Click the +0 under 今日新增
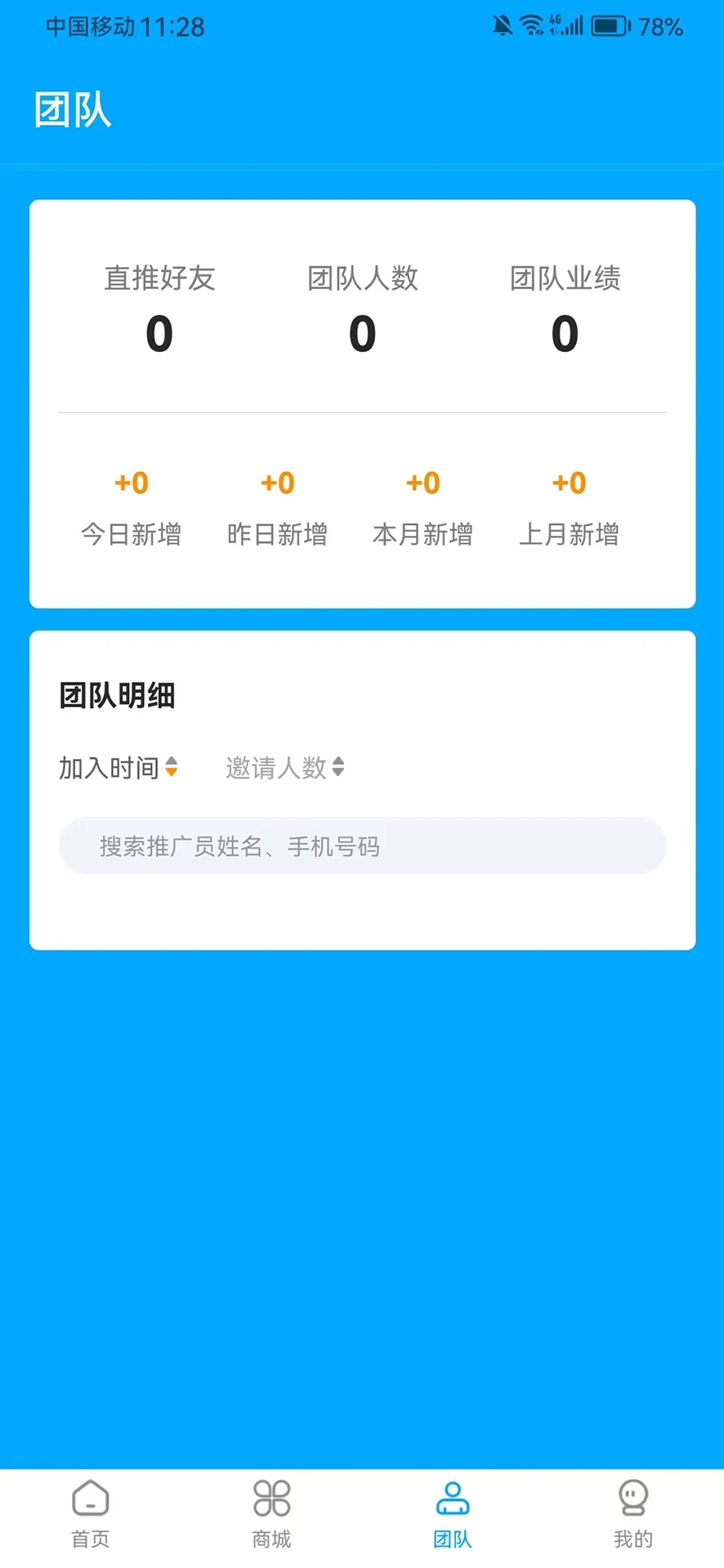The image size is (724, 1568). pos(131,483)
